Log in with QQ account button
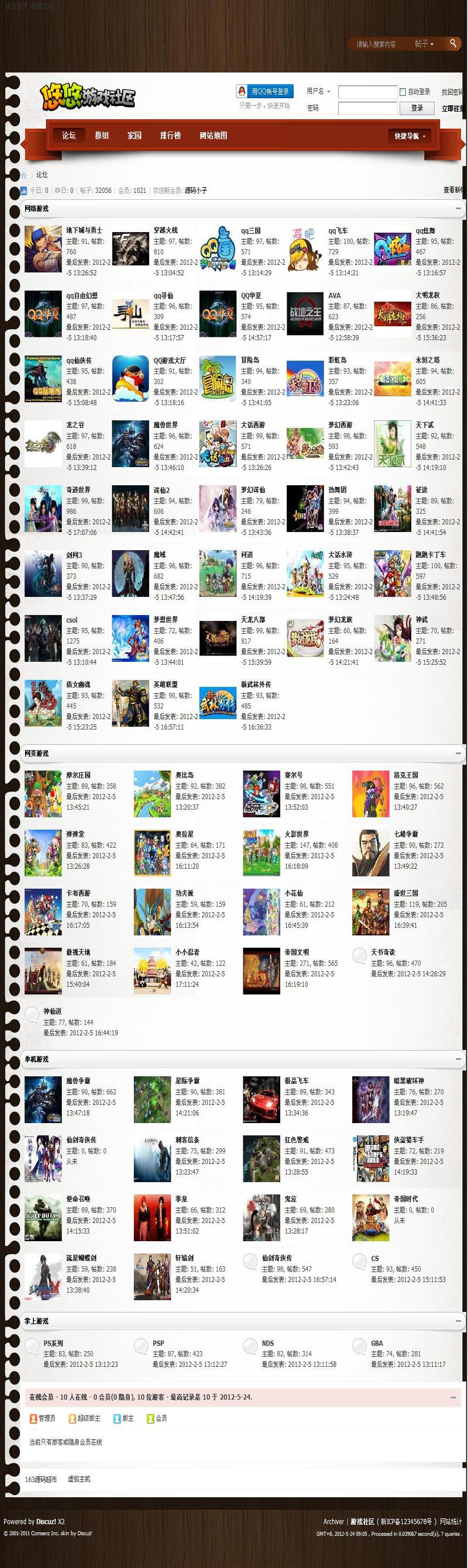This screenshot has height=1568, width=468. 265,91
